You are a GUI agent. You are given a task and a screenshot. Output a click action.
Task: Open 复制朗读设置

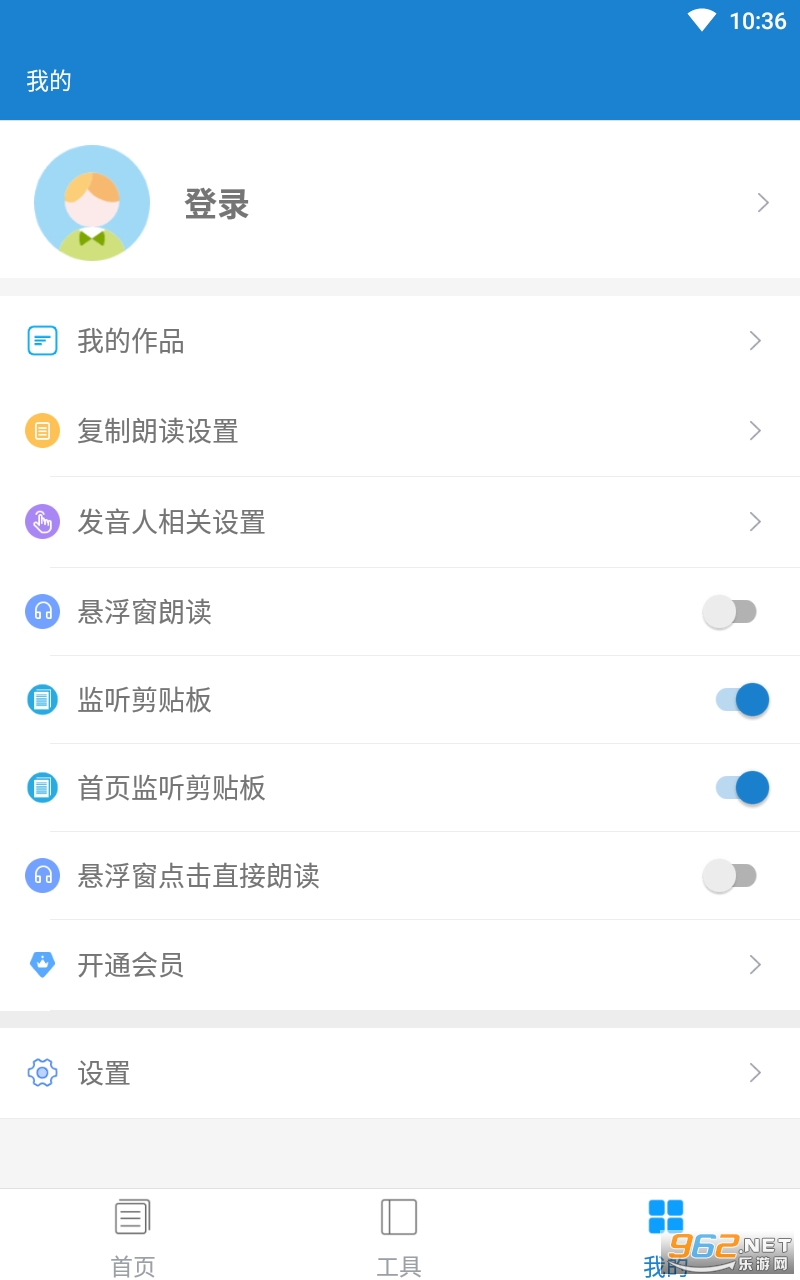400,431
